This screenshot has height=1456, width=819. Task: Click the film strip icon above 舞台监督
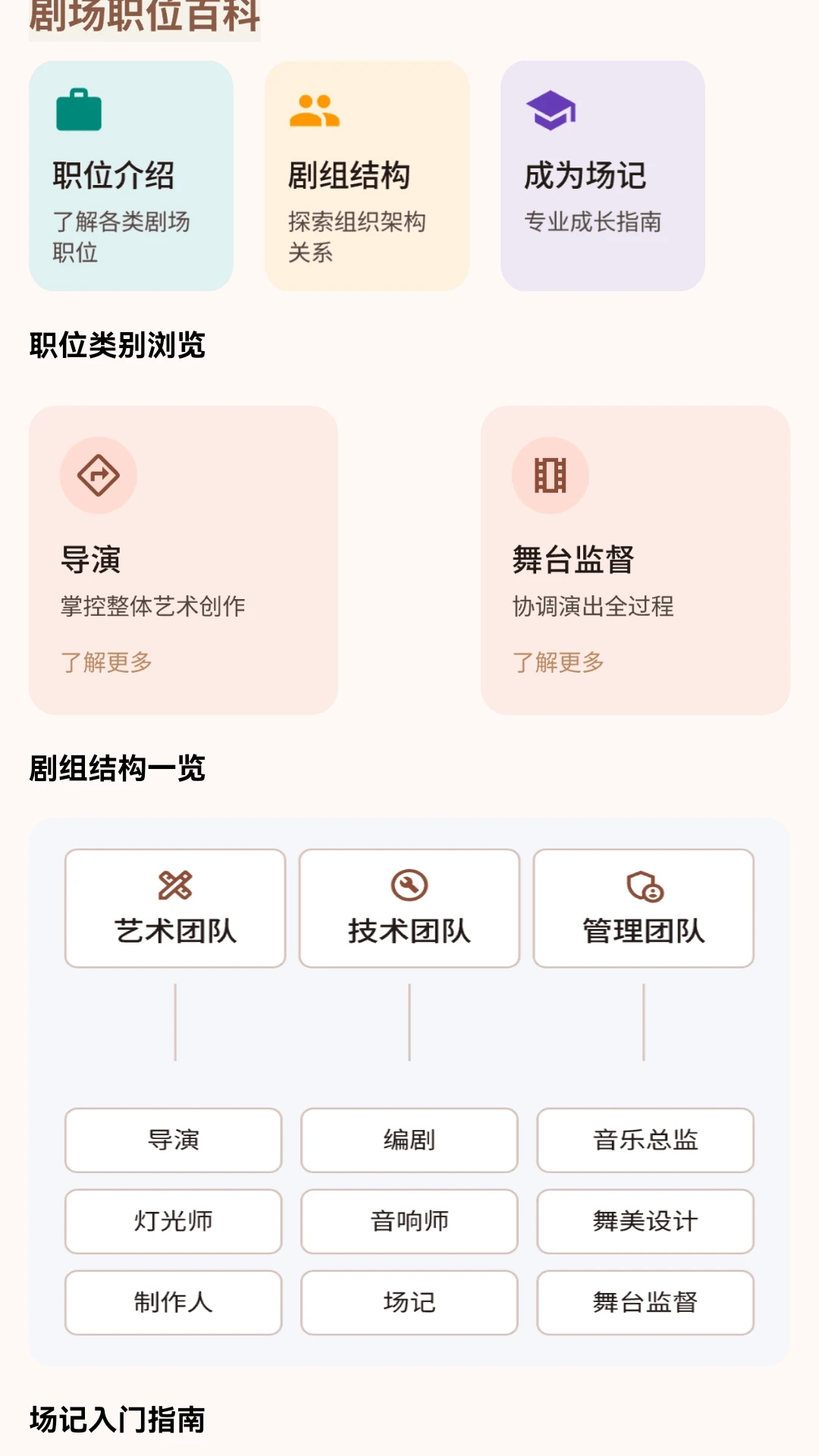pos(551,476)
